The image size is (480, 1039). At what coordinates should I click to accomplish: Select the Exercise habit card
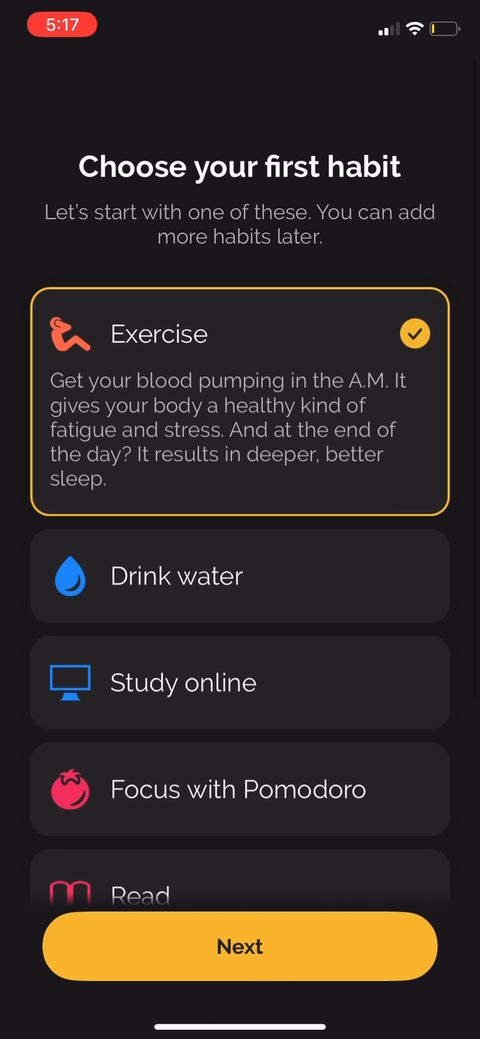tap(240, 402)
